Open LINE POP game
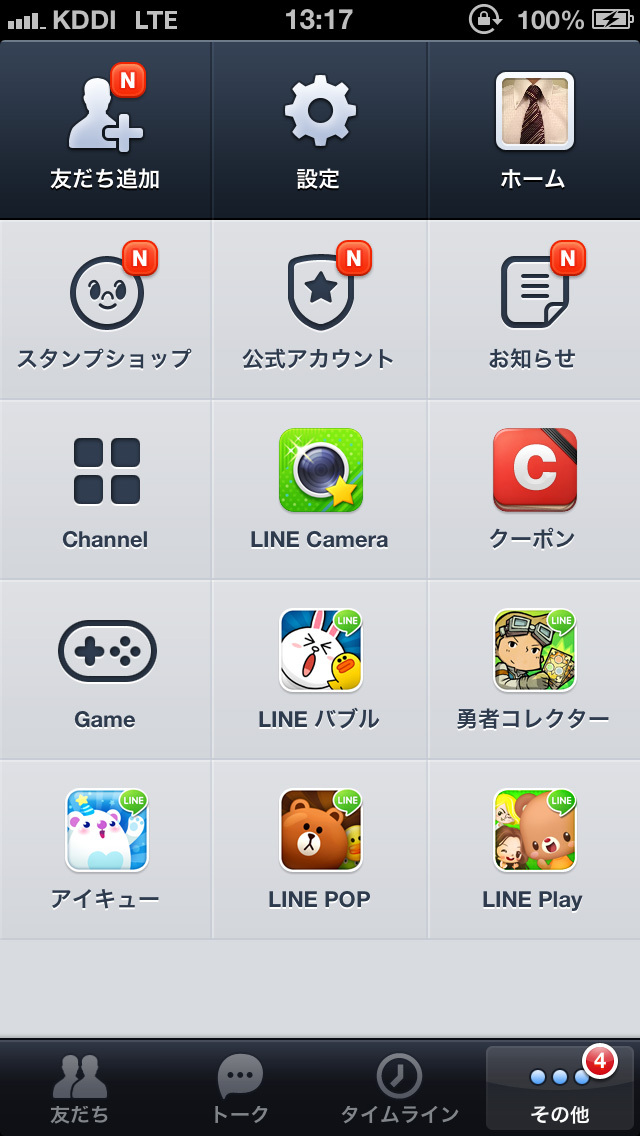640x1136 pixels. point(319,850)
